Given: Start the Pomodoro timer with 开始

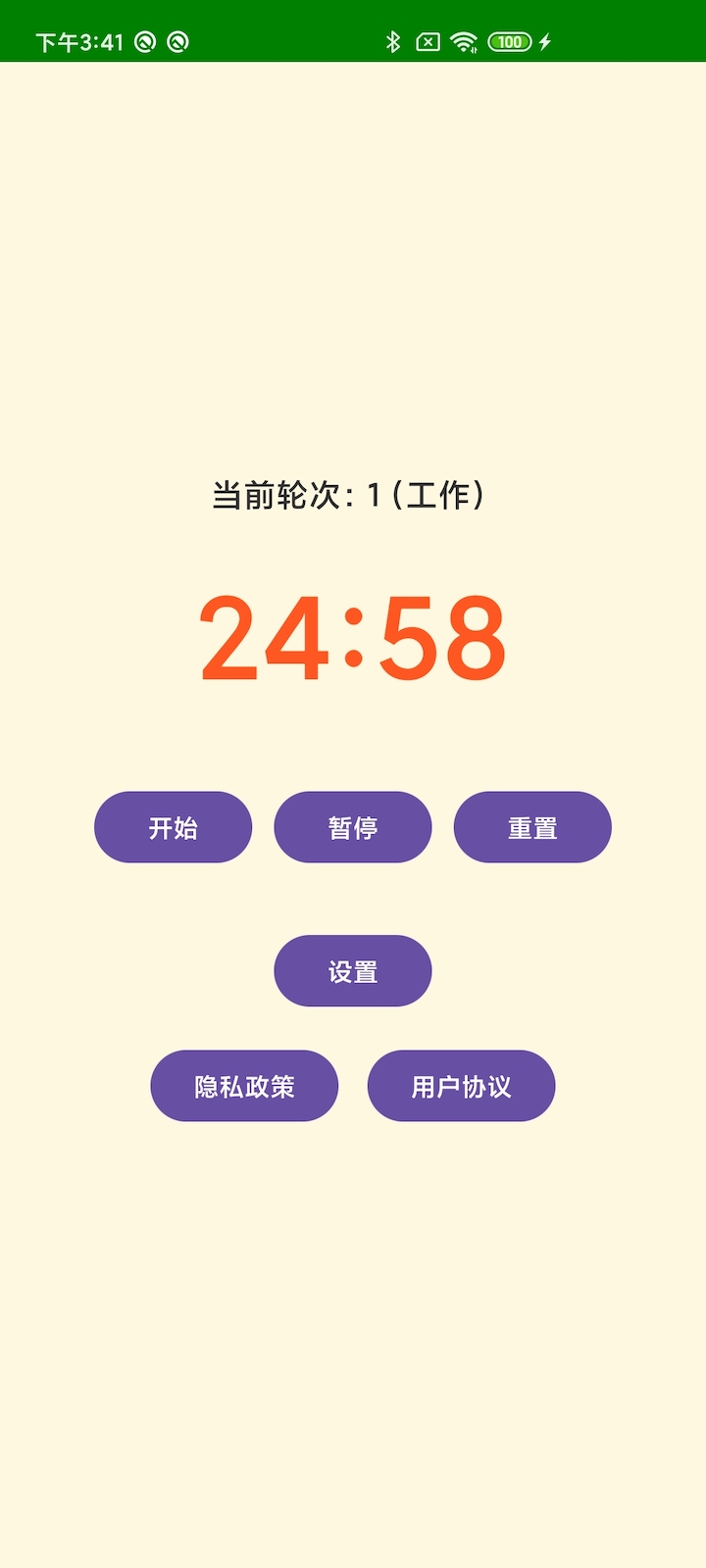Looking at the screenshot, I should (173, 827).
